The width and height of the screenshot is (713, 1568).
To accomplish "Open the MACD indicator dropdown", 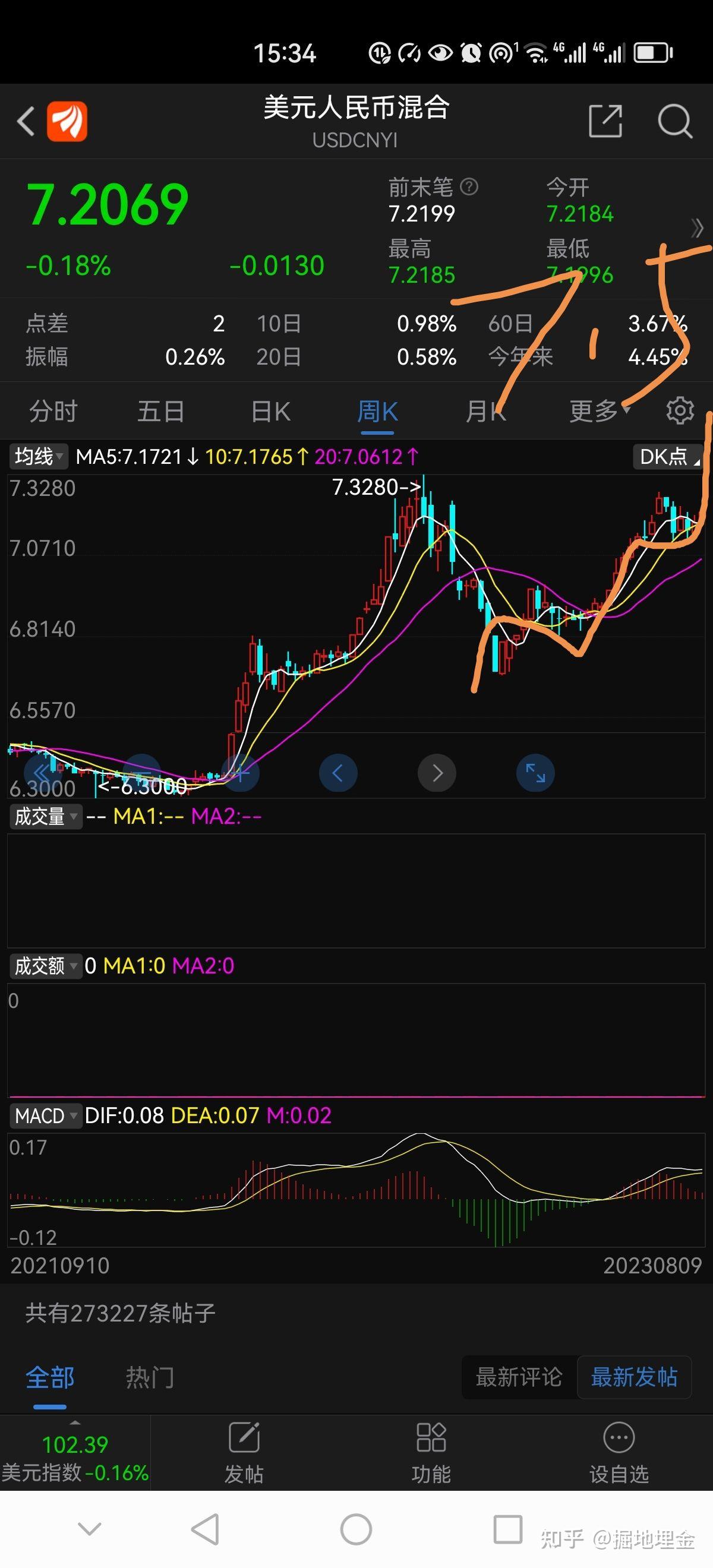I will (46, 1117).
